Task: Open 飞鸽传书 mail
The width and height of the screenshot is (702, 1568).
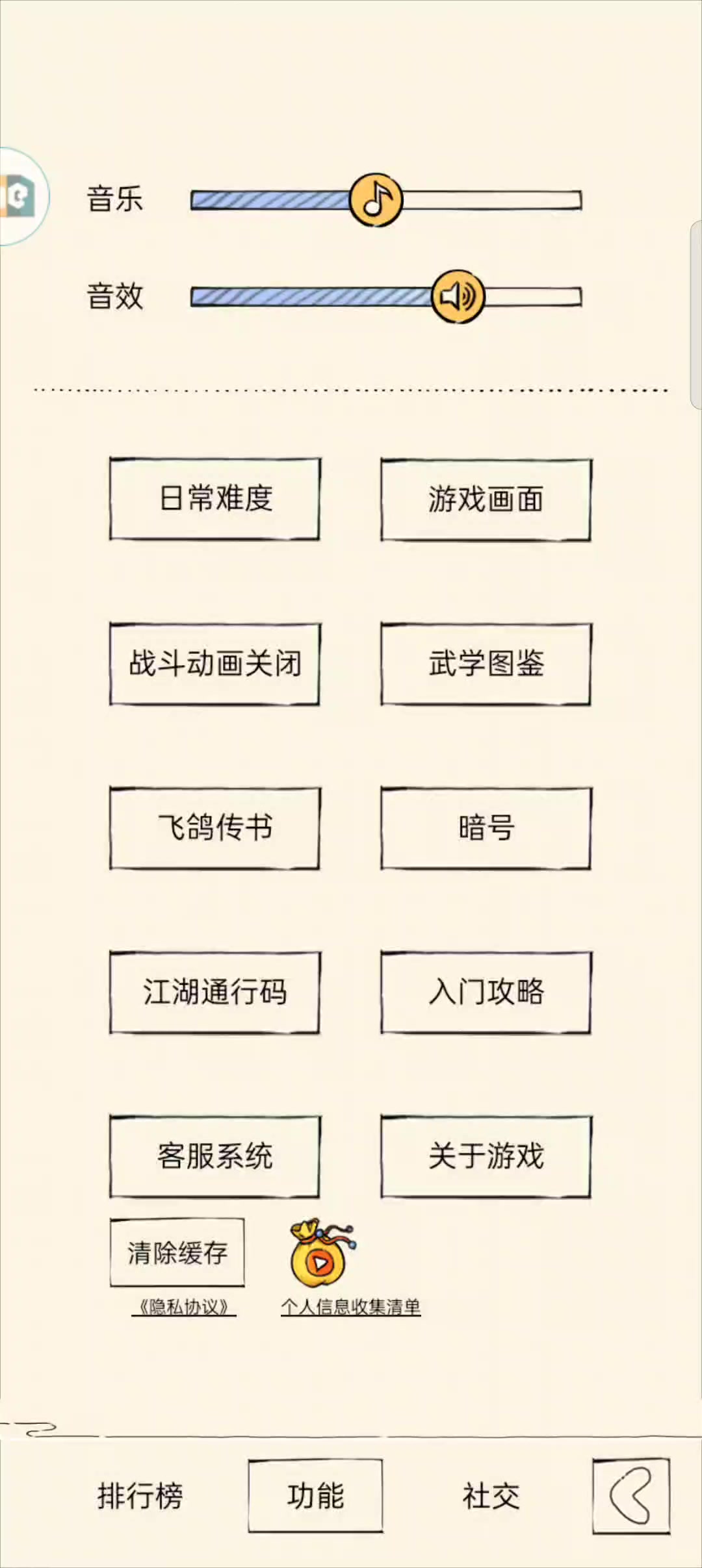Action: [x=214, y=828]
